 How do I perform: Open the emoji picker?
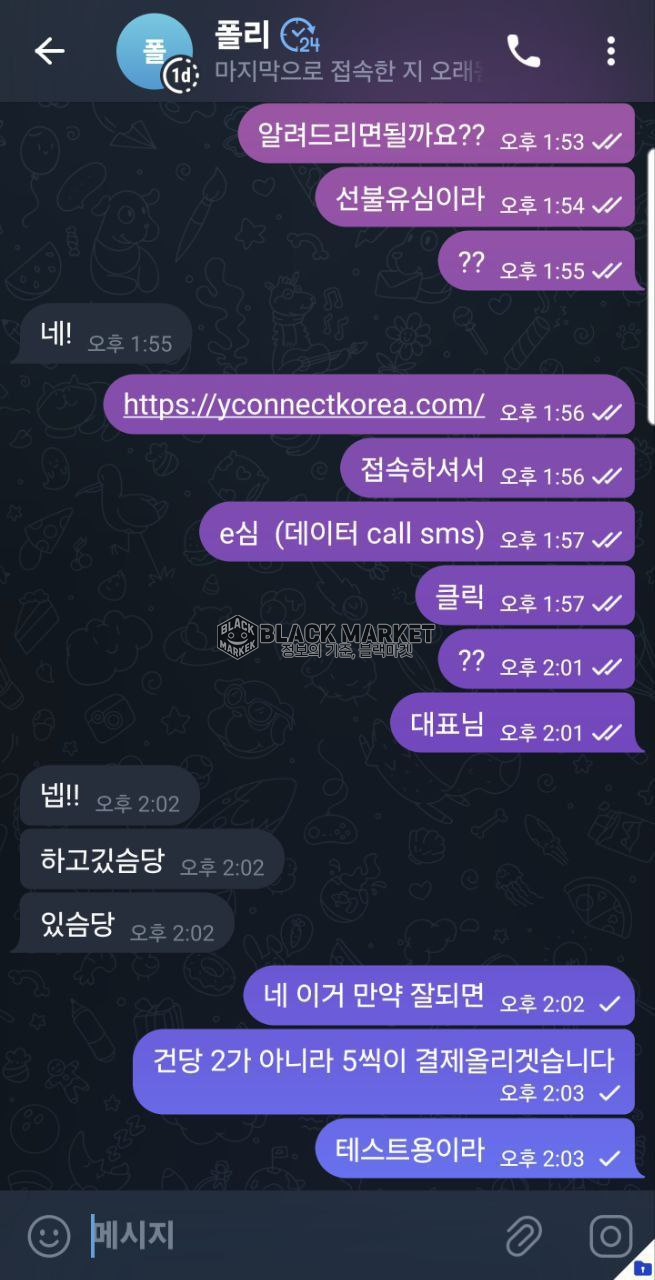(48, 1236)
